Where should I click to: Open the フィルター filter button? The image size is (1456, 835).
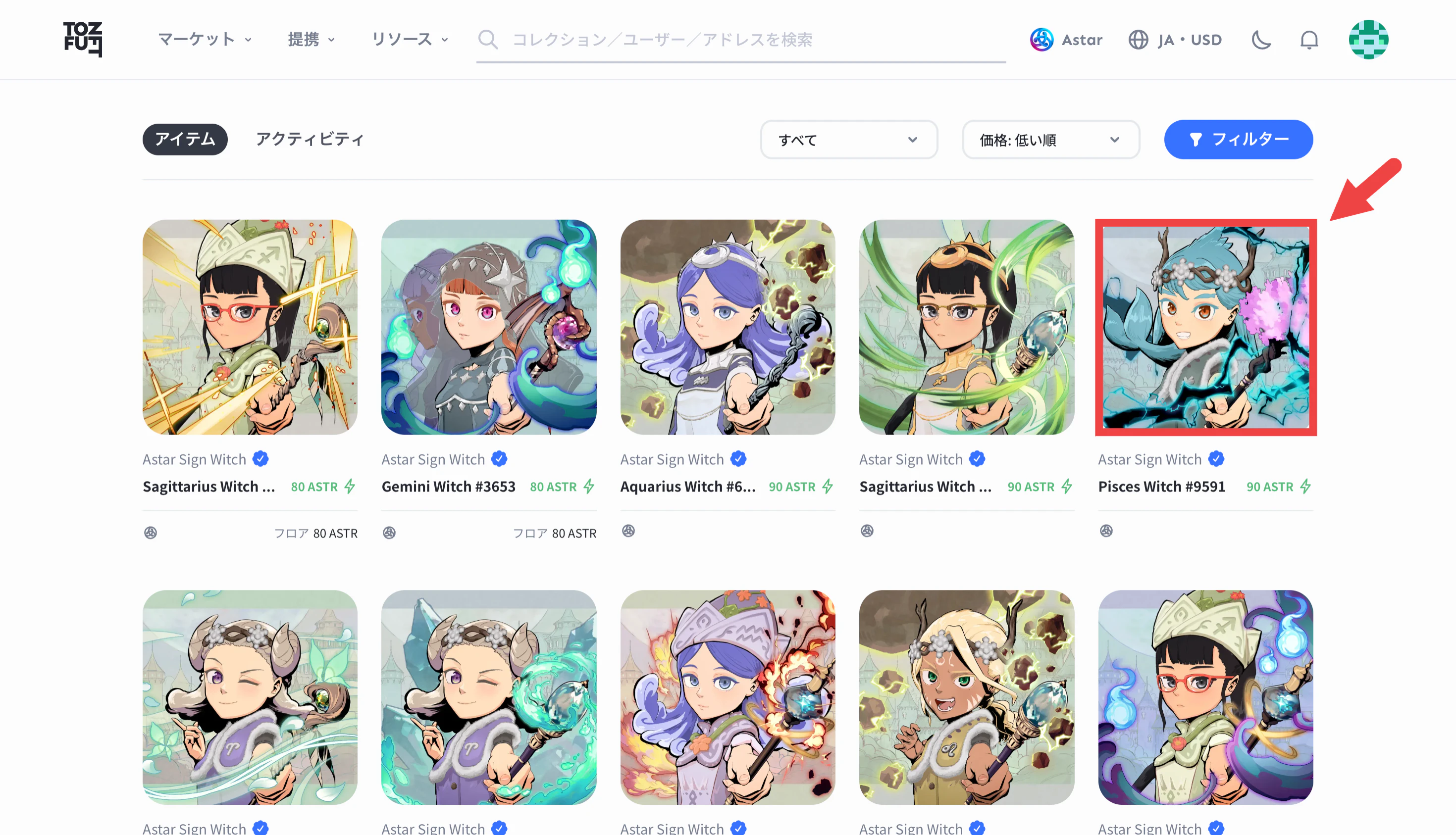tap(1238, 140)
